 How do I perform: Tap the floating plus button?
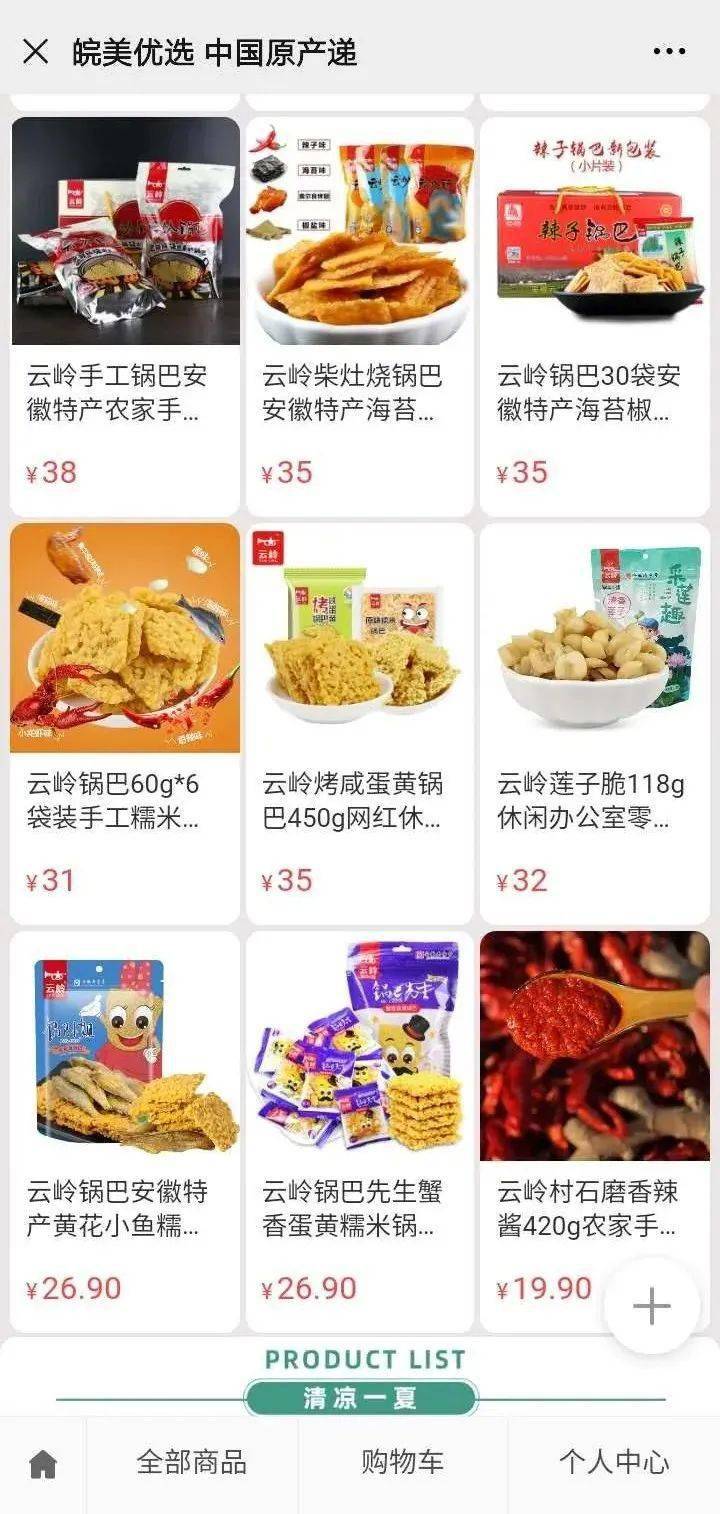click(652, 1306)
